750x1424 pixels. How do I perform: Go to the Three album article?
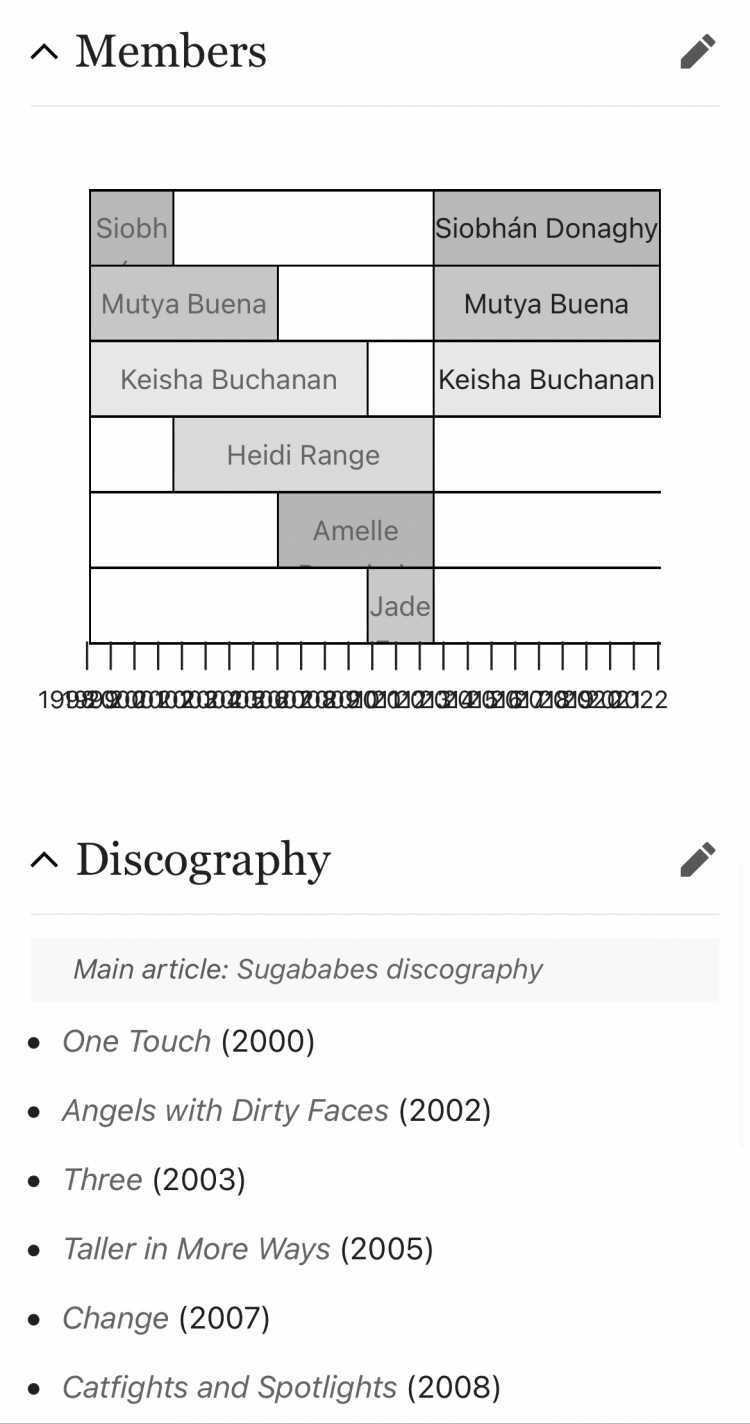point(102,1180)
